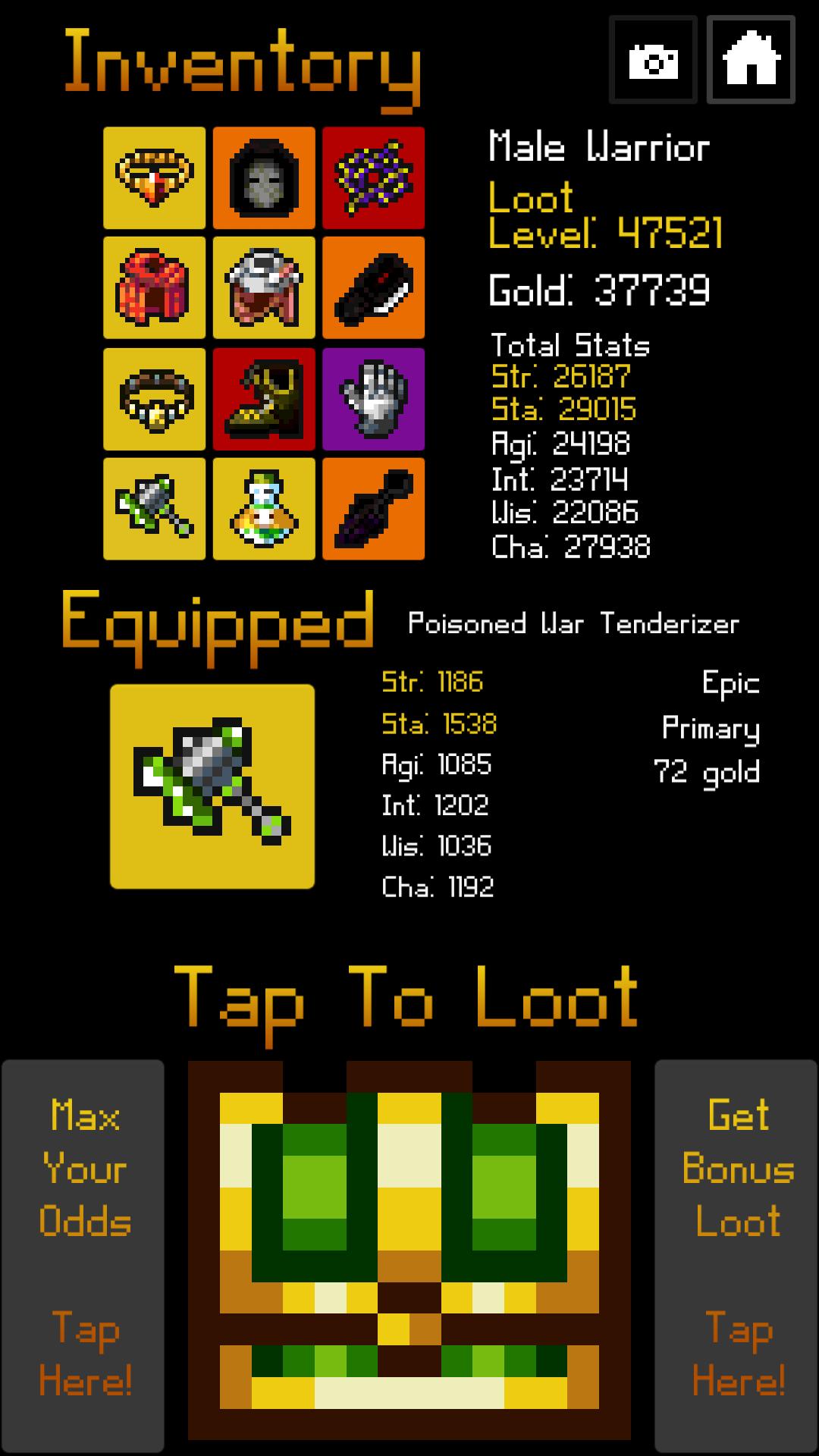Select the hooded mask inventory item
Screen dimensions: 819x1456
[264, 178]
